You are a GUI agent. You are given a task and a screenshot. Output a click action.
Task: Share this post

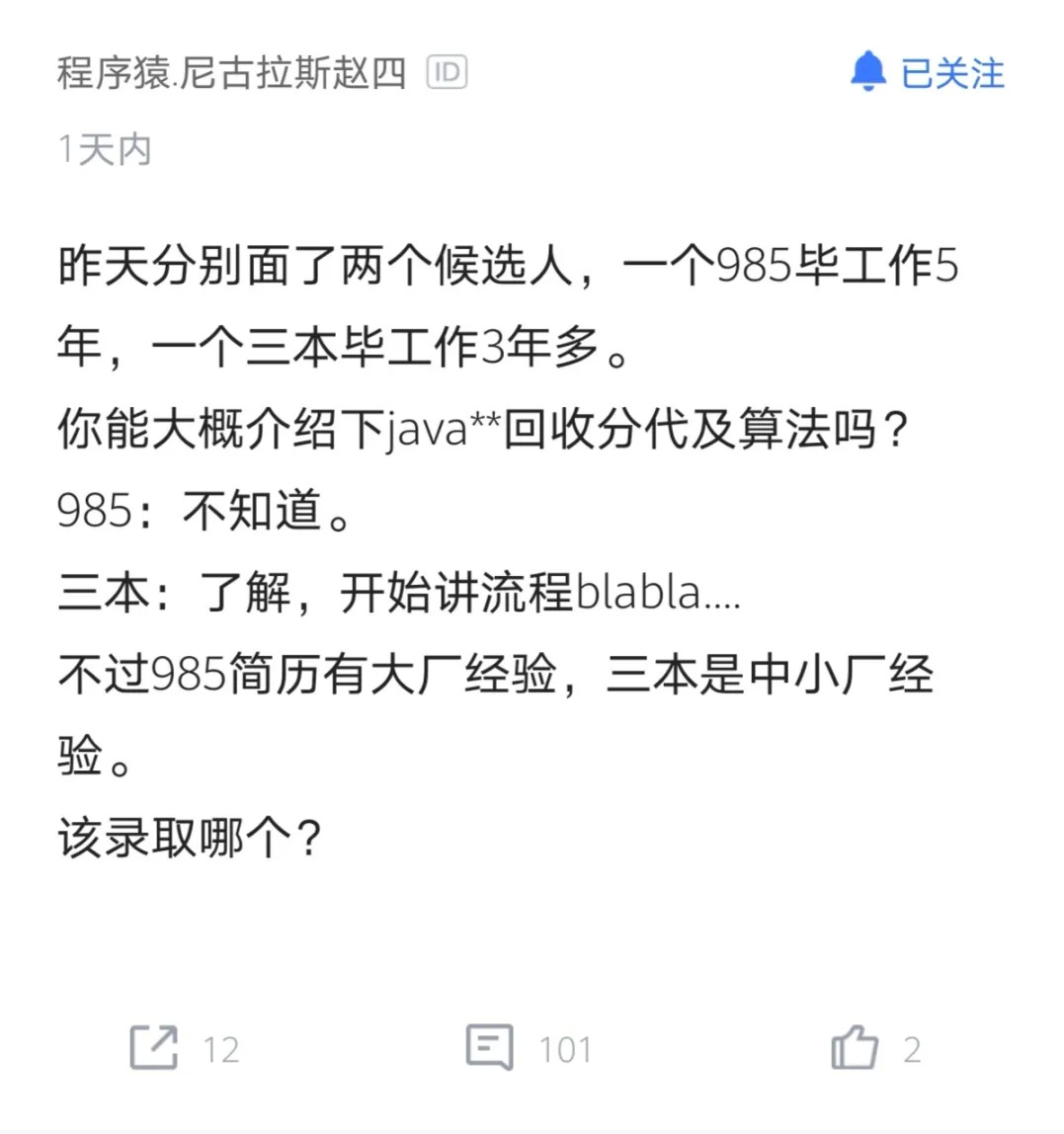tap(154, 1048)
